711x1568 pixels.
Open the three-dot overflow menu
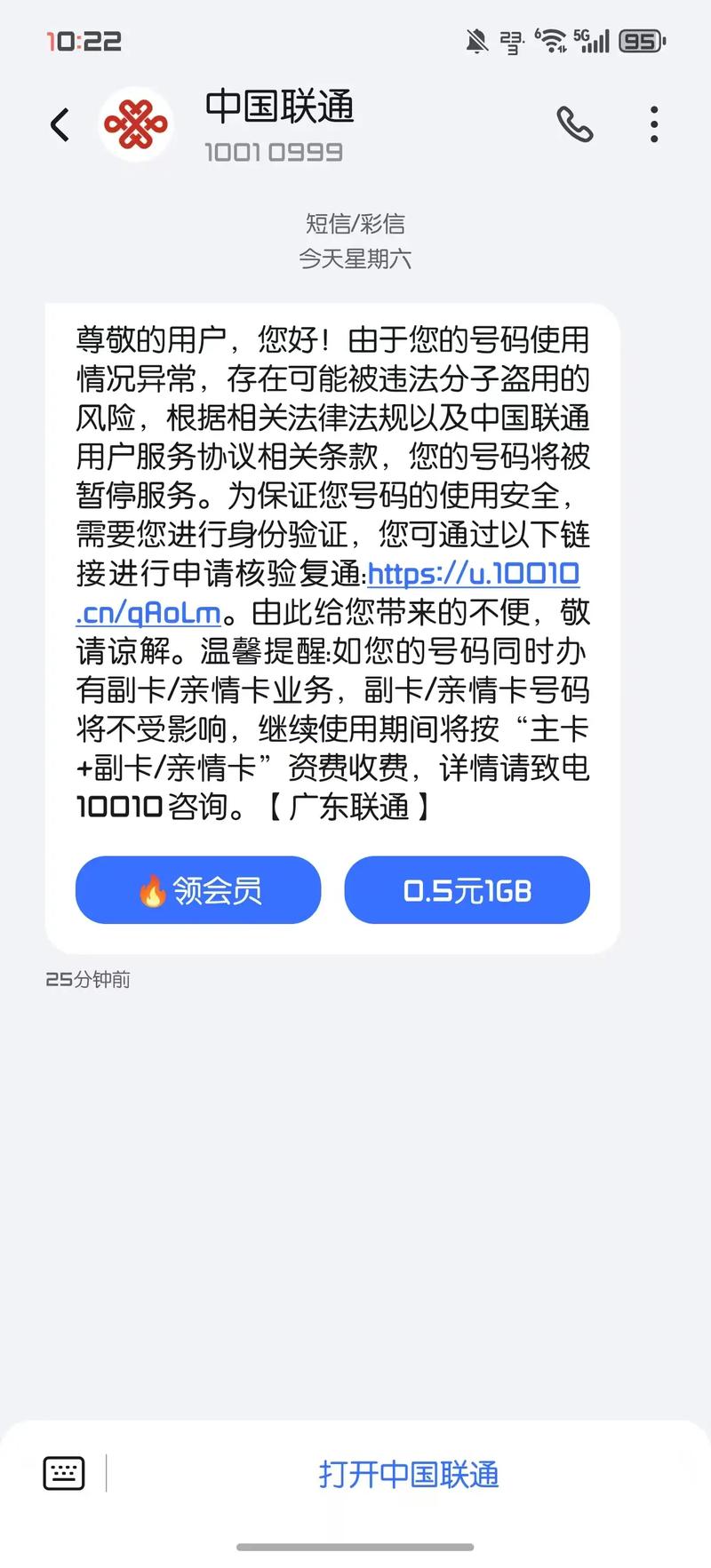(x=653, y=126)
